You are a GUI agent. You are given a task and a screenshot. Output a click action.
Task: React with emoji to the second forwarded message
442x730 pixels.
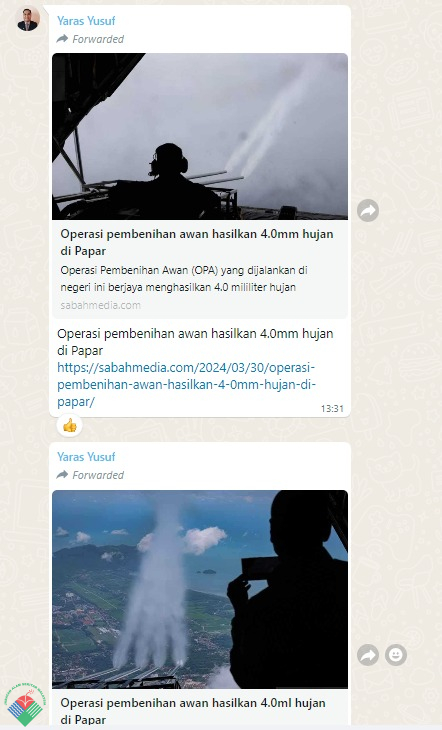pos(396,656)
